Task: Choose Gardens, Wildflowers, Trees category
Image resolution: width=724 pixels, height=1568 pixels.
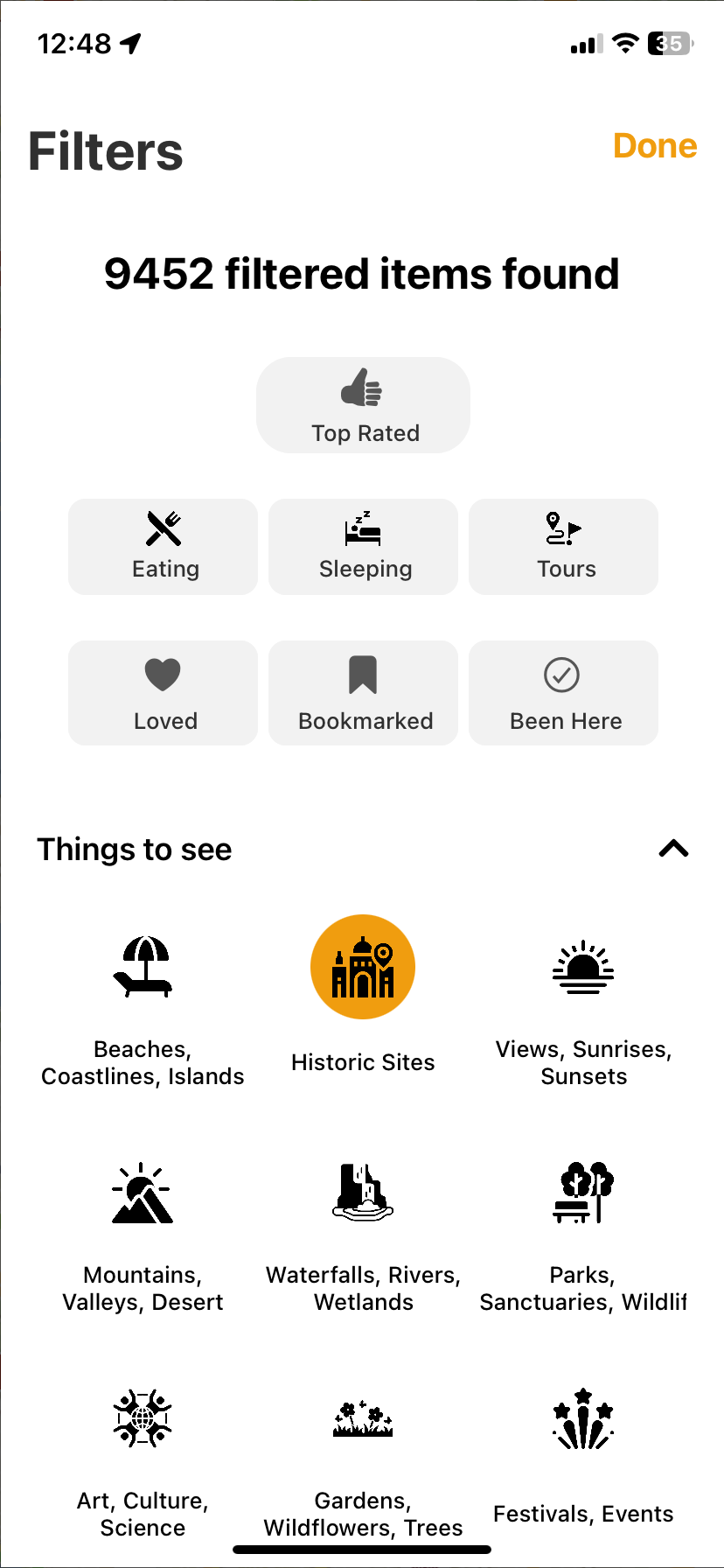Action: tap(363, 1461)
